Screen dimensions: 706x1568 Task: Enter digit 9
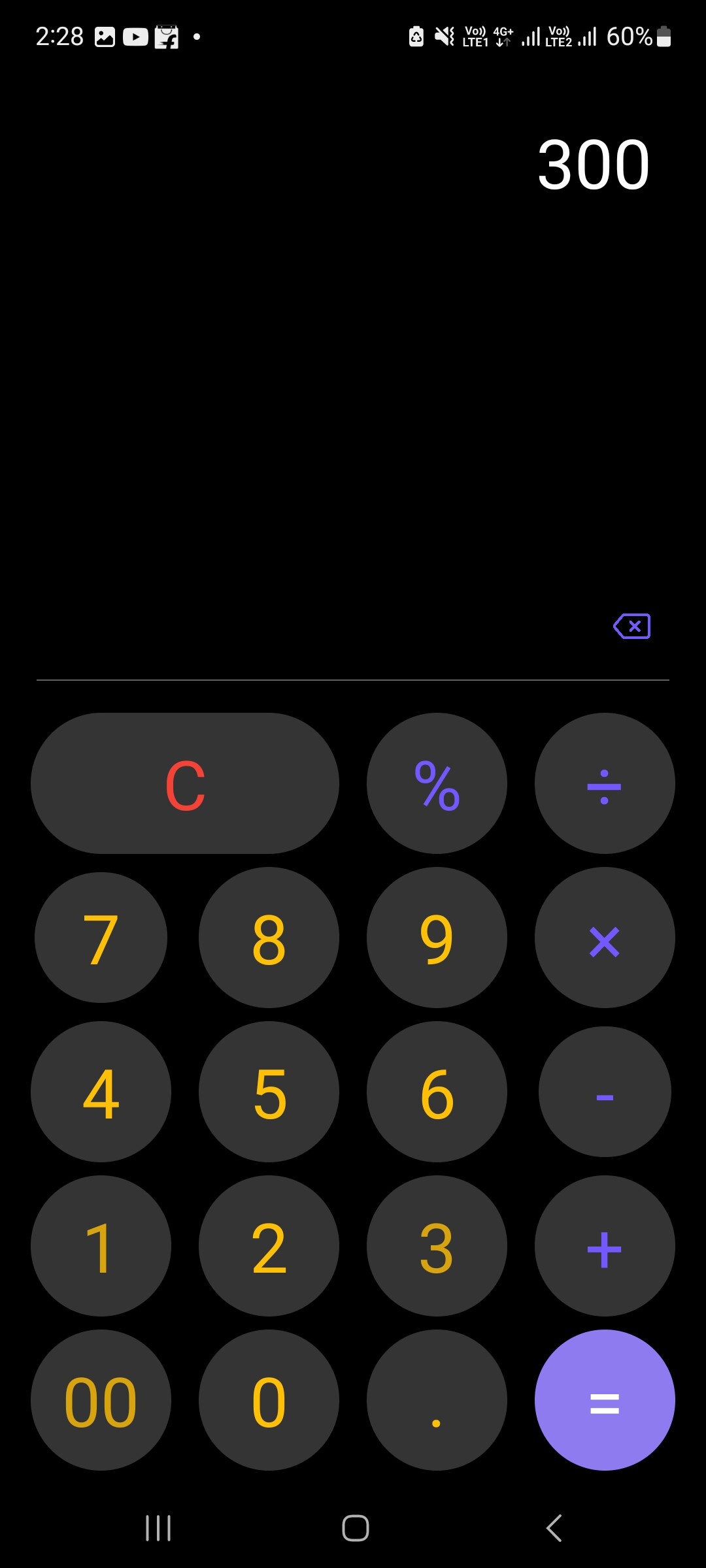point(437,938)
